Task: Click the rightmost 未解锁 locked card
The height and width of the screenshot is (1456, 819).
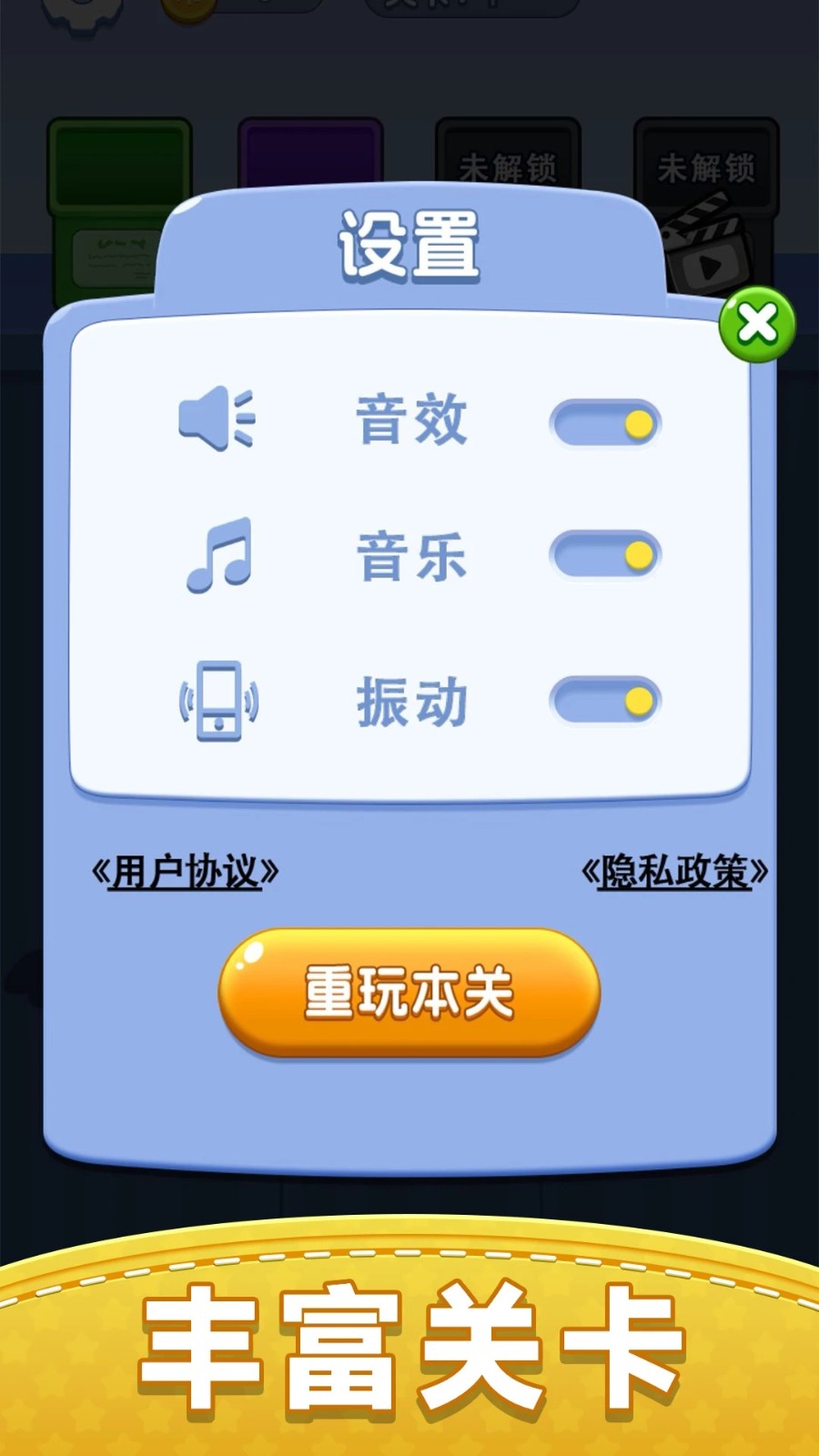Action: 708,164
